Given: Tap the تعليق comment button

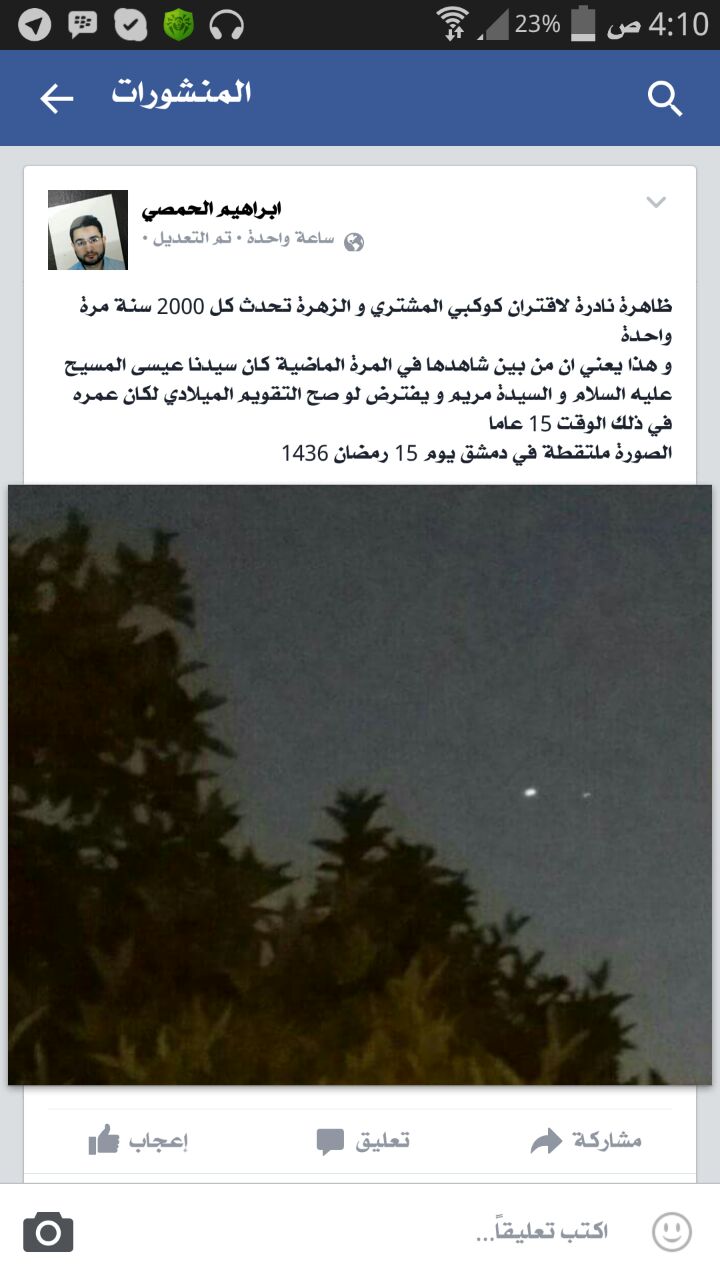Looking at the screenshot, I should [362, 1141].
